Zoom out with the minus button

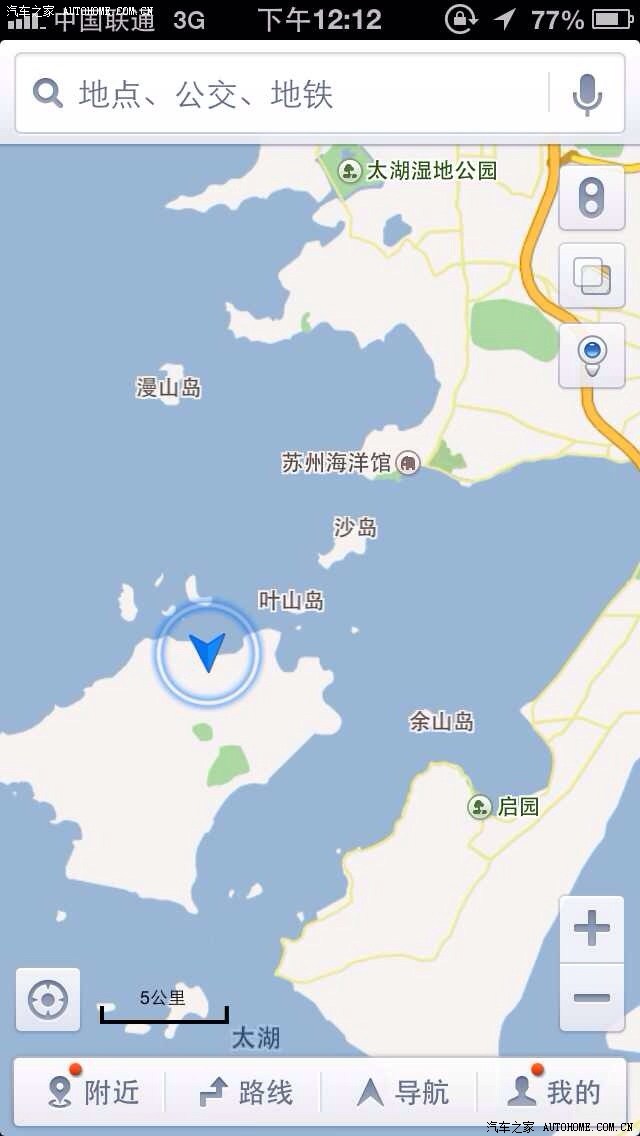point(592,997)
